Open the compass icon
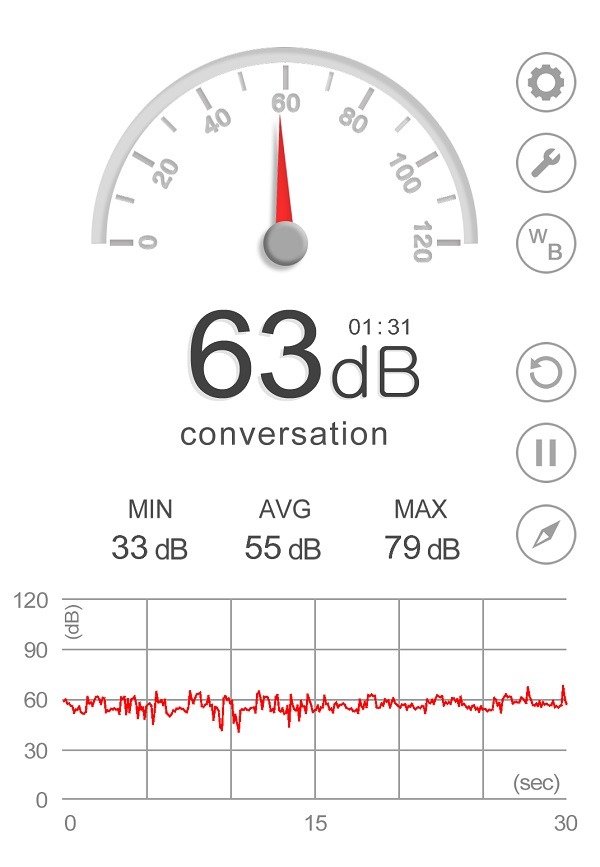The width and height of the screenshot is (600, 867). pyautogui.click(x=546, y=534)
